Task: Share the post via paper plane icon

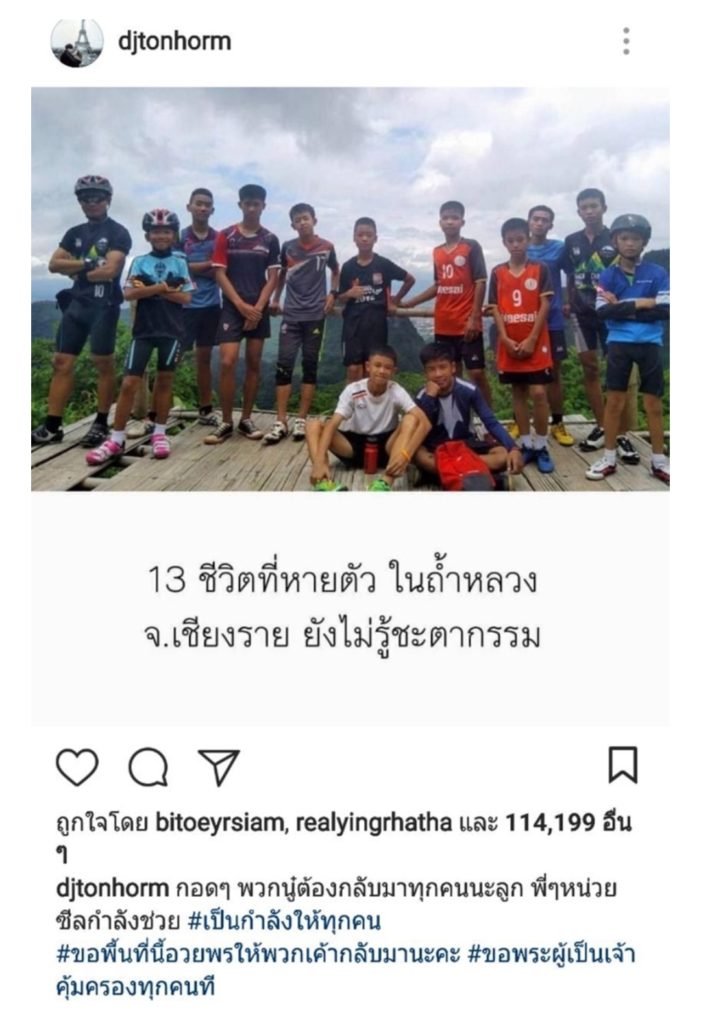Action: point(219,767)
